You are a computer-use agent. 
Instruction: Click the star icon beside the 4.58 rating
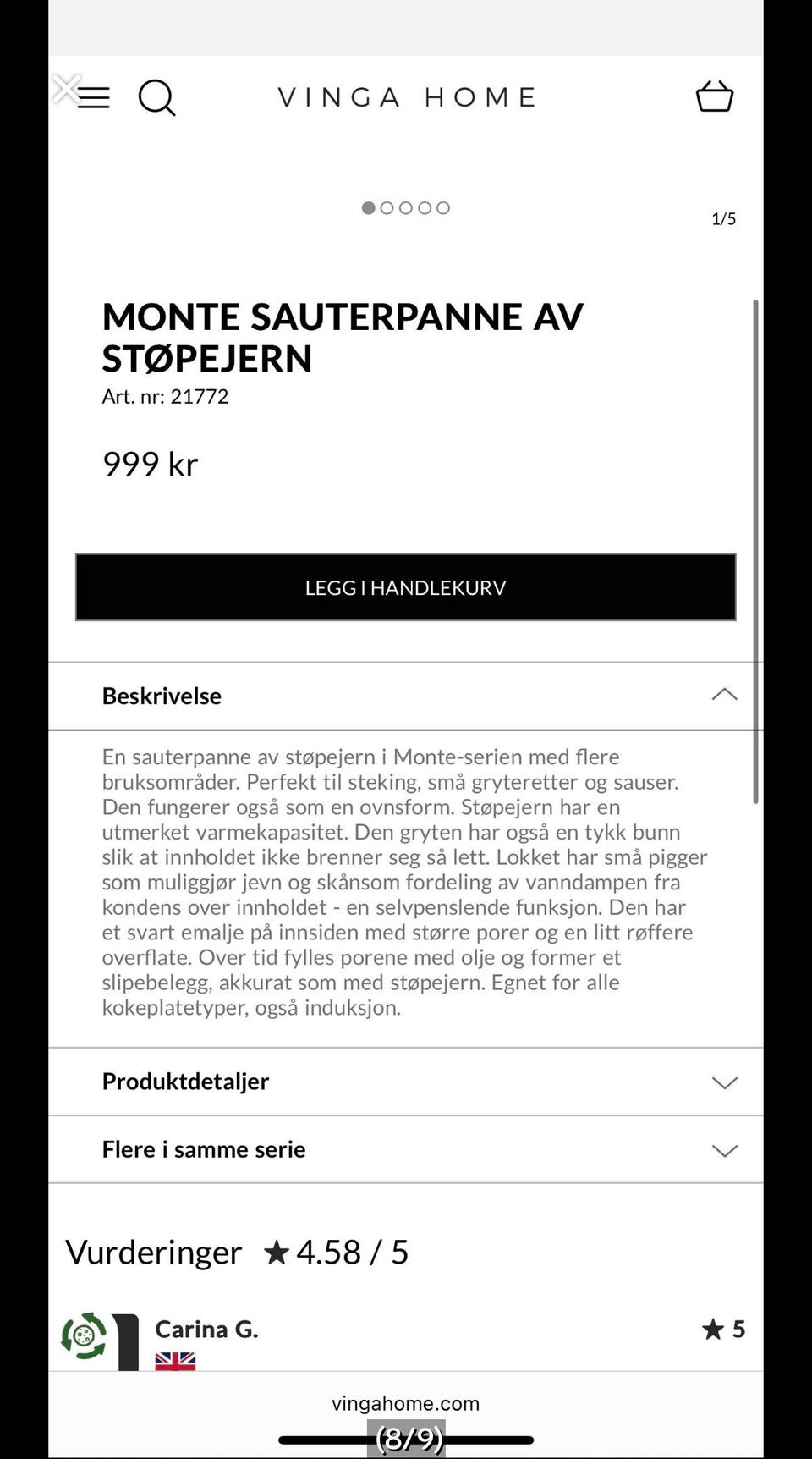click(x=275, y=1252)
